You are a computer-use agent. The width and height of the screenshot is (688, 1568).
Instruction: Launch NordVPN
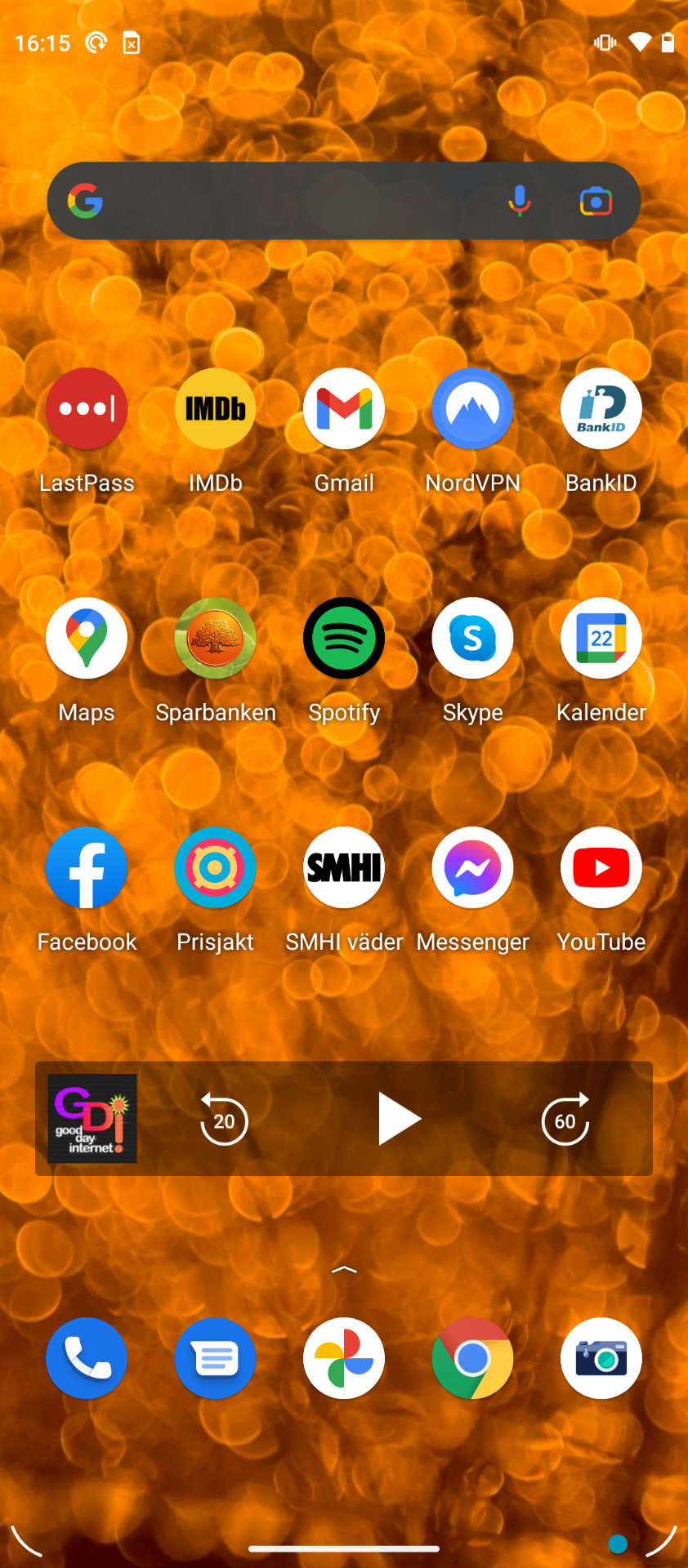pos(472,409)
